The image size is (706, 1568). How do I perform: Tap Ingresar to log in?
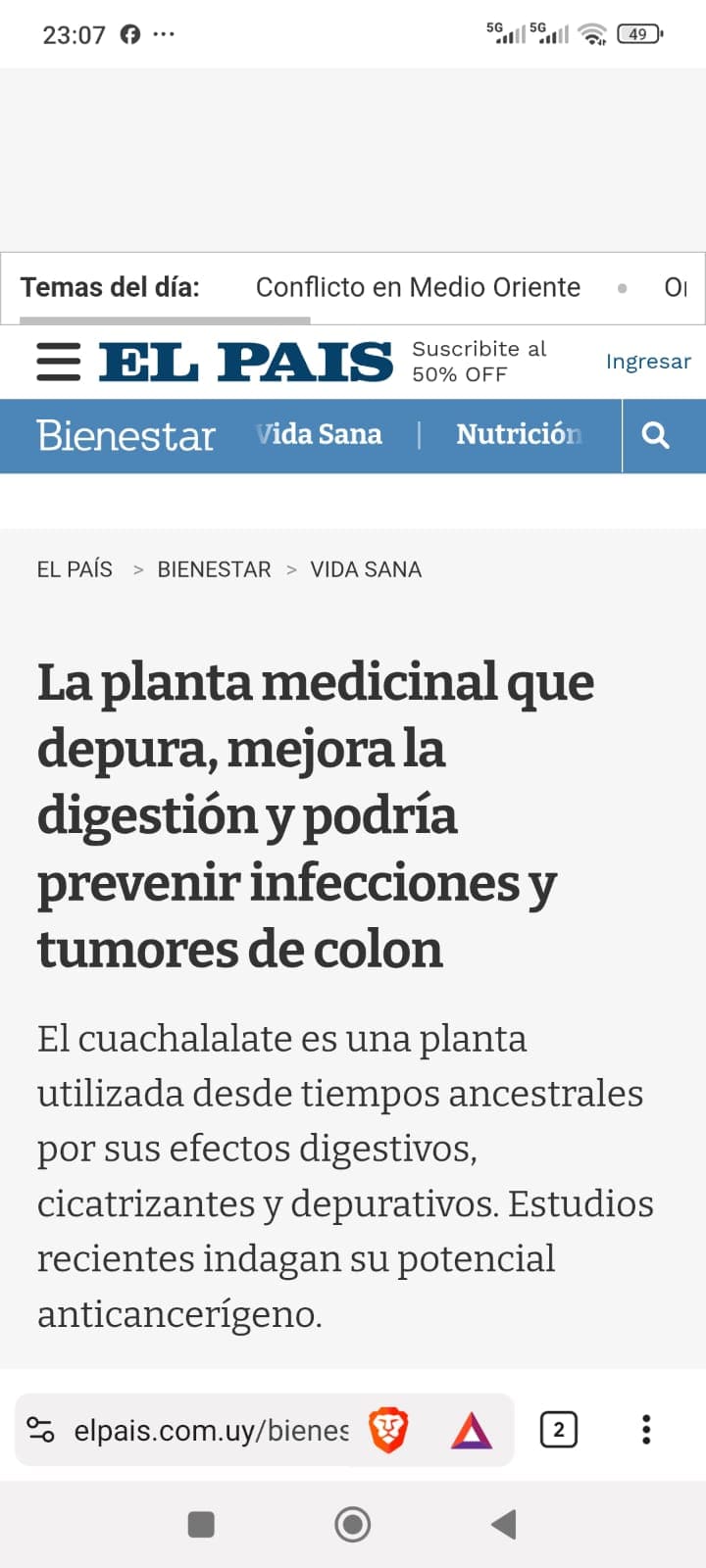tap(648, 362)
